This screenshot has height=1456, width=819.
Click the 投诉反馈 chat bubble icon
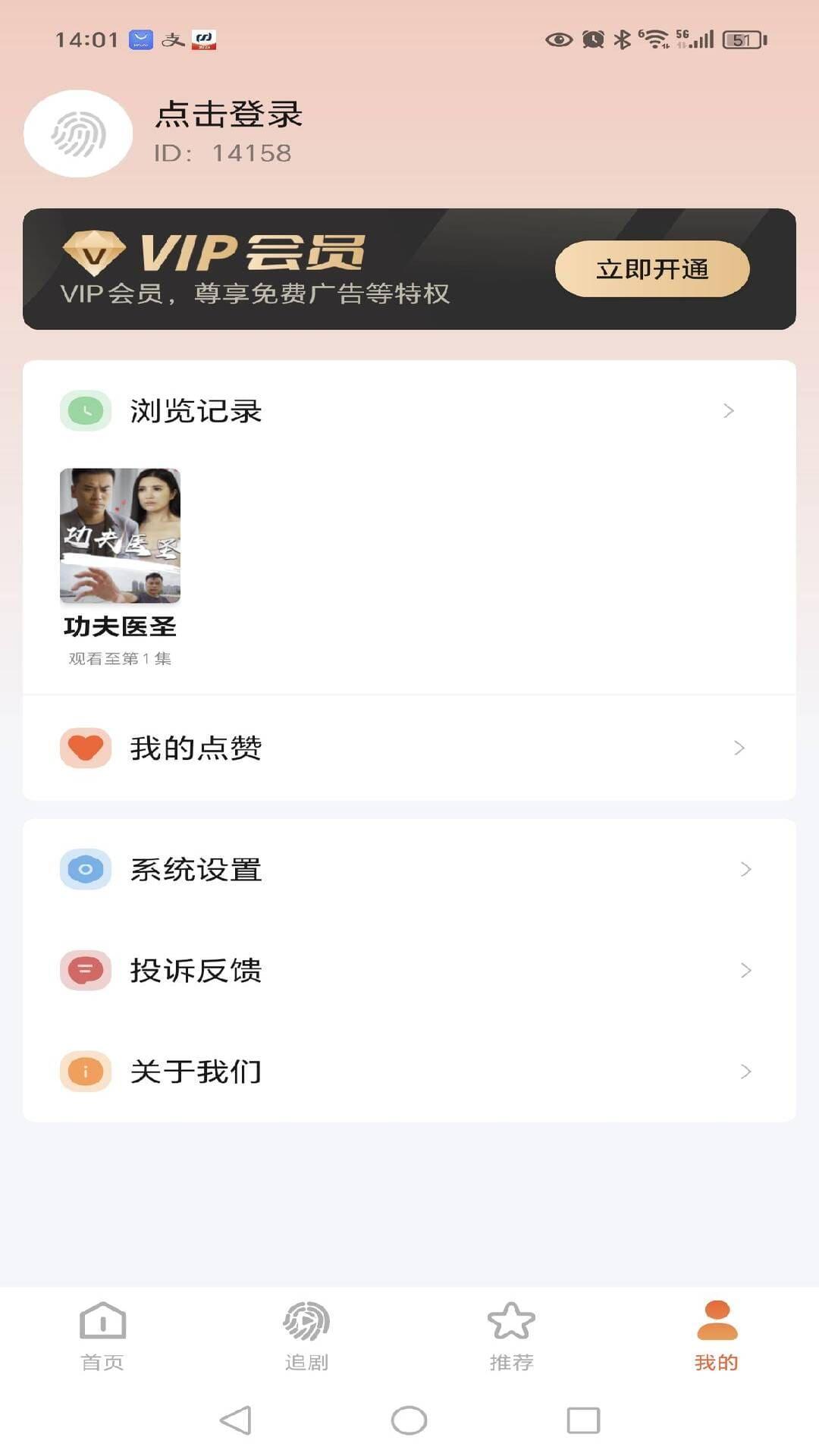tap(85, 970)
